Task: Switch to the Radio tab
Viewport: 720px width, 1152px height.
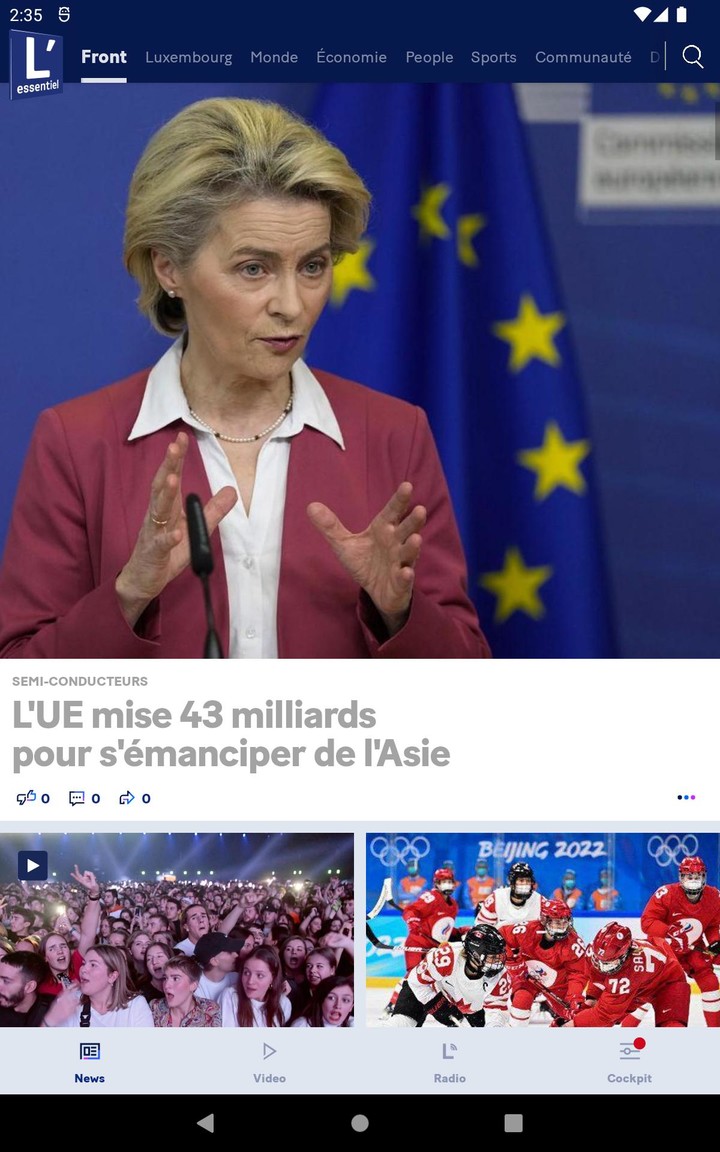Action: pyautogui.click(x=449, y=1061)
